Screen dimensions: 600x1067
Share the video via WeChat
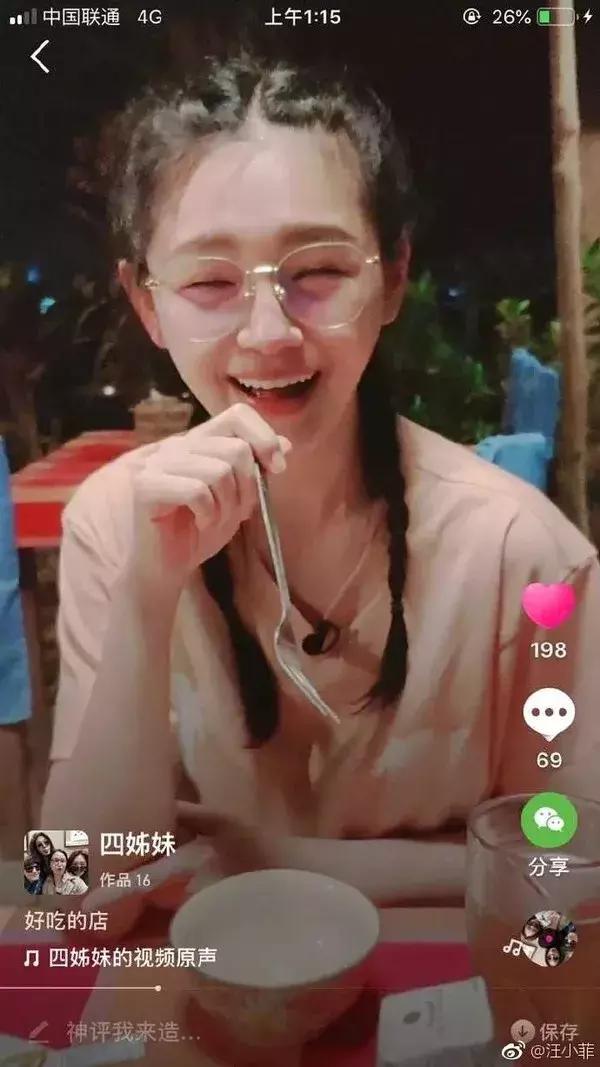pos(548,821)
